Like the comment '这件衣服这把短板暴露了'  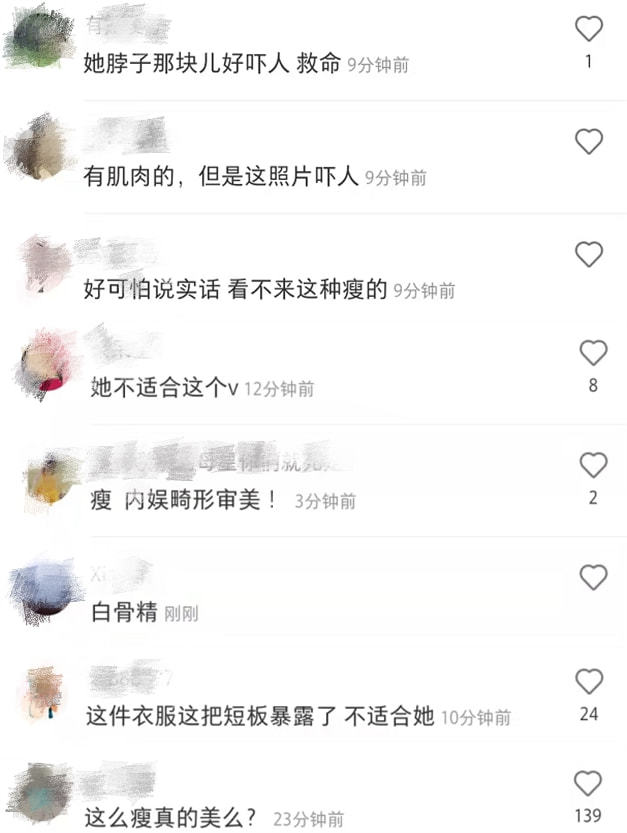tap(589, 682)
